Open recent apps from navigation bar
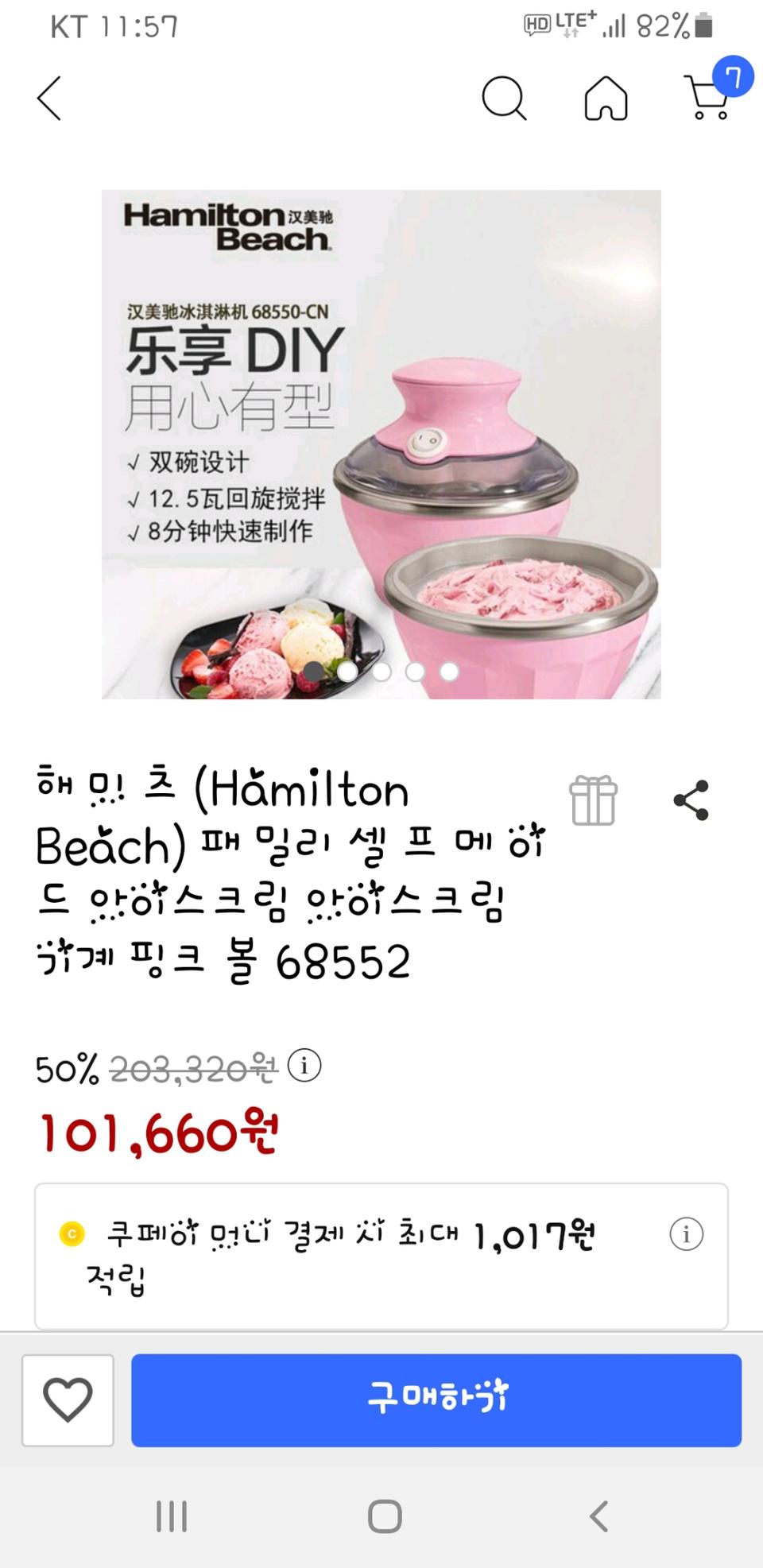Screen dimensions: 763x1568 click(172, 1516)
